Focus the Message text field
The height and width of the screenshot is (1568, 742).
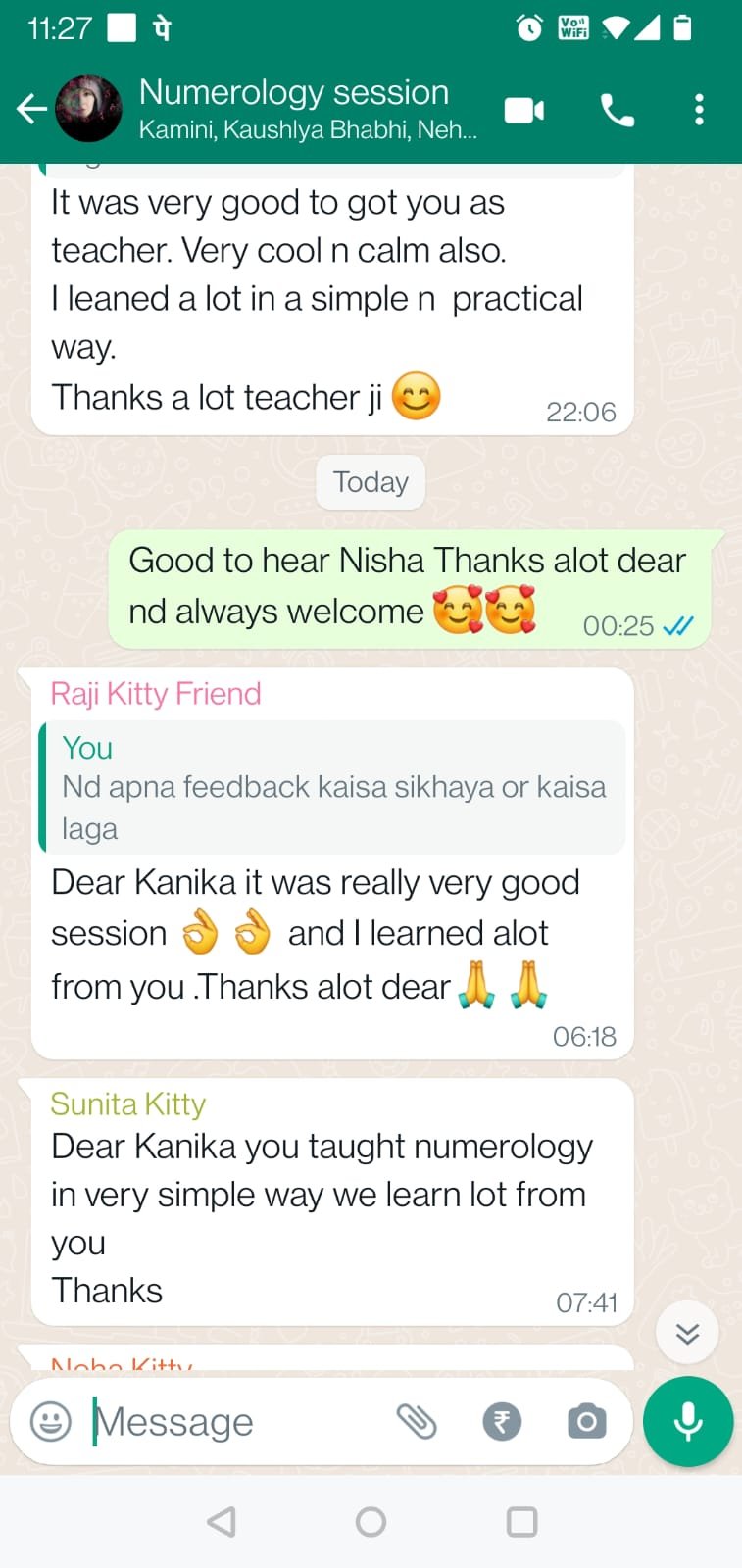(x=235, y=1422)
